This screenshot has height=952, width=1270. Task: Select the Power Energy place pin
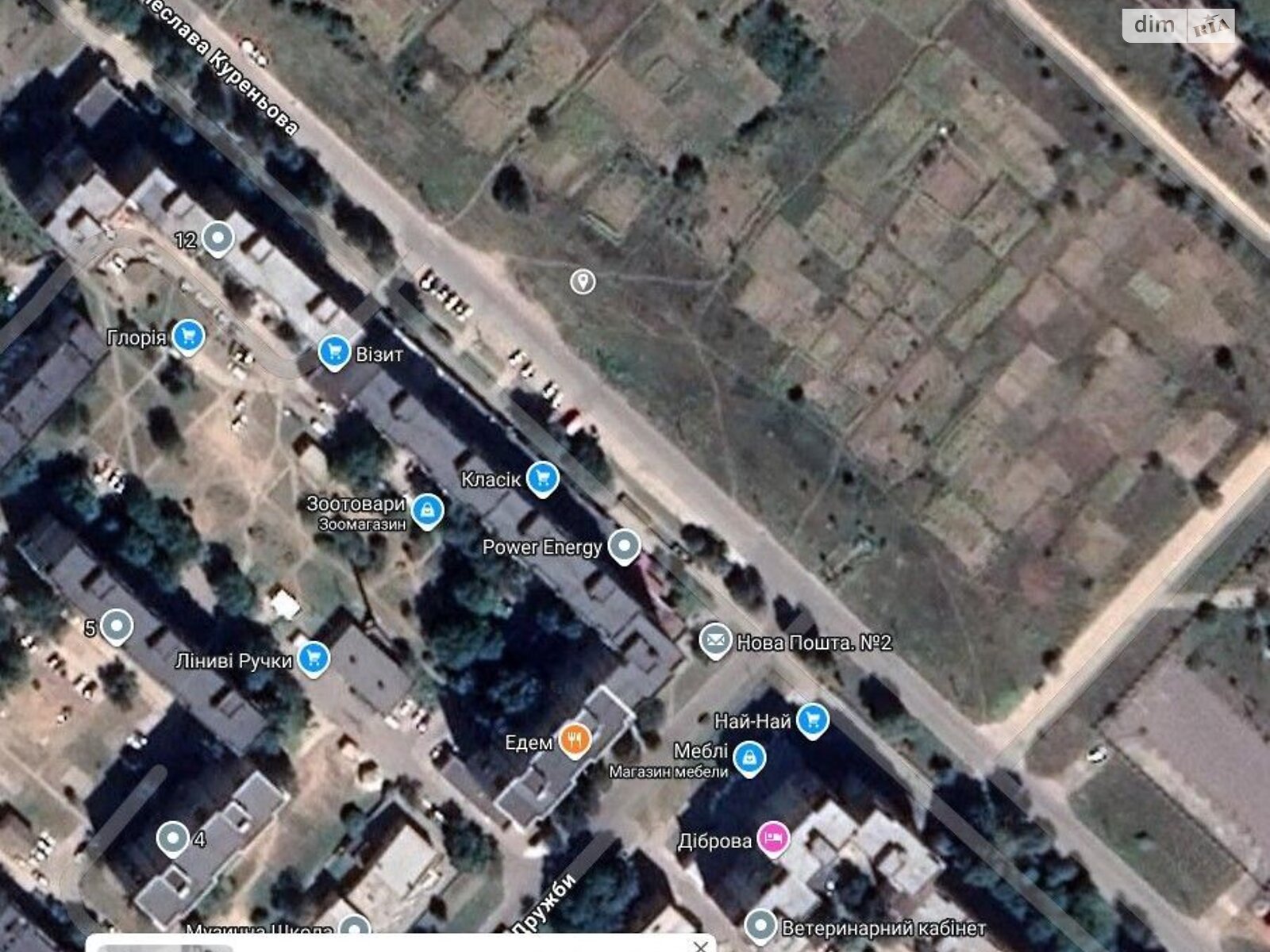point(624,546)
